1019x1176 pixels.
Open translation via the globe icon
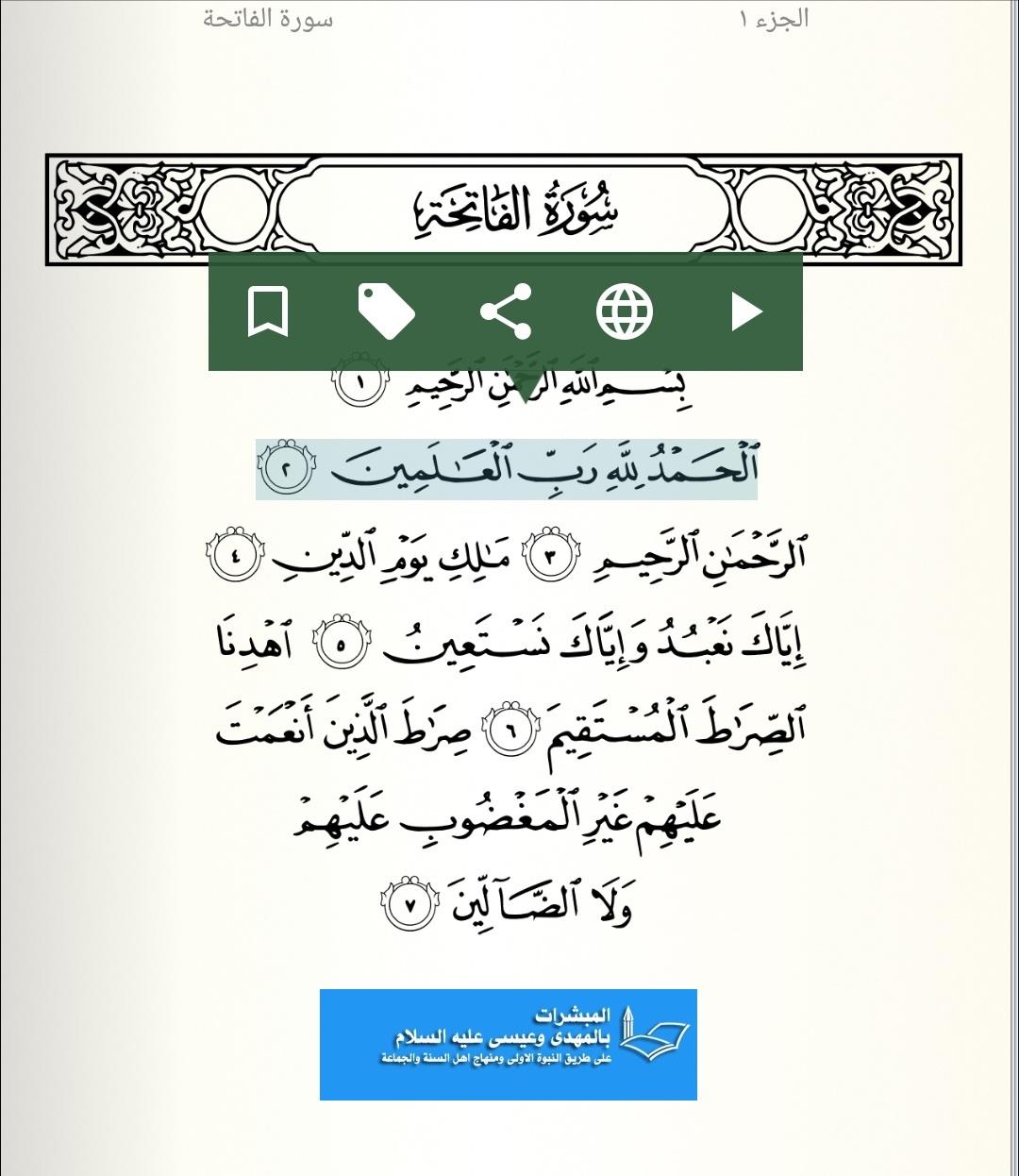tap(625, 311)
